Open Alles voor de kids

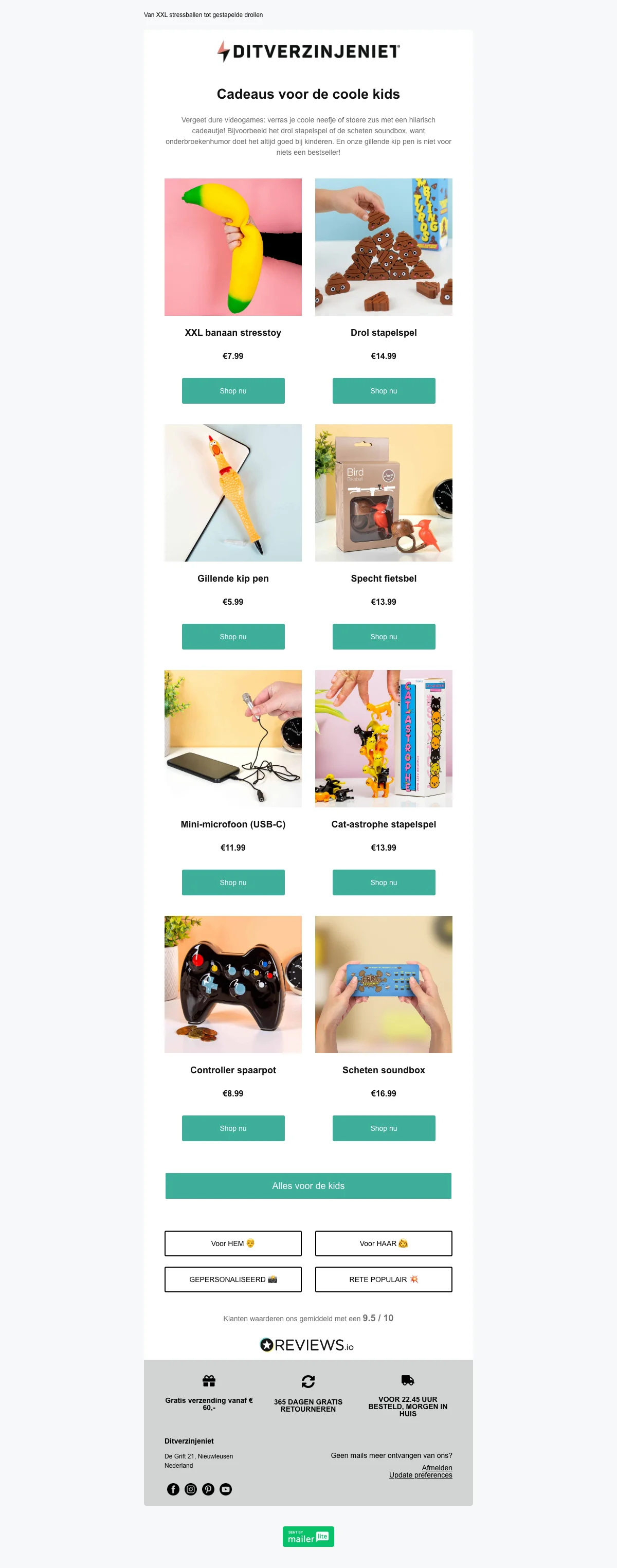point(308,1186)
